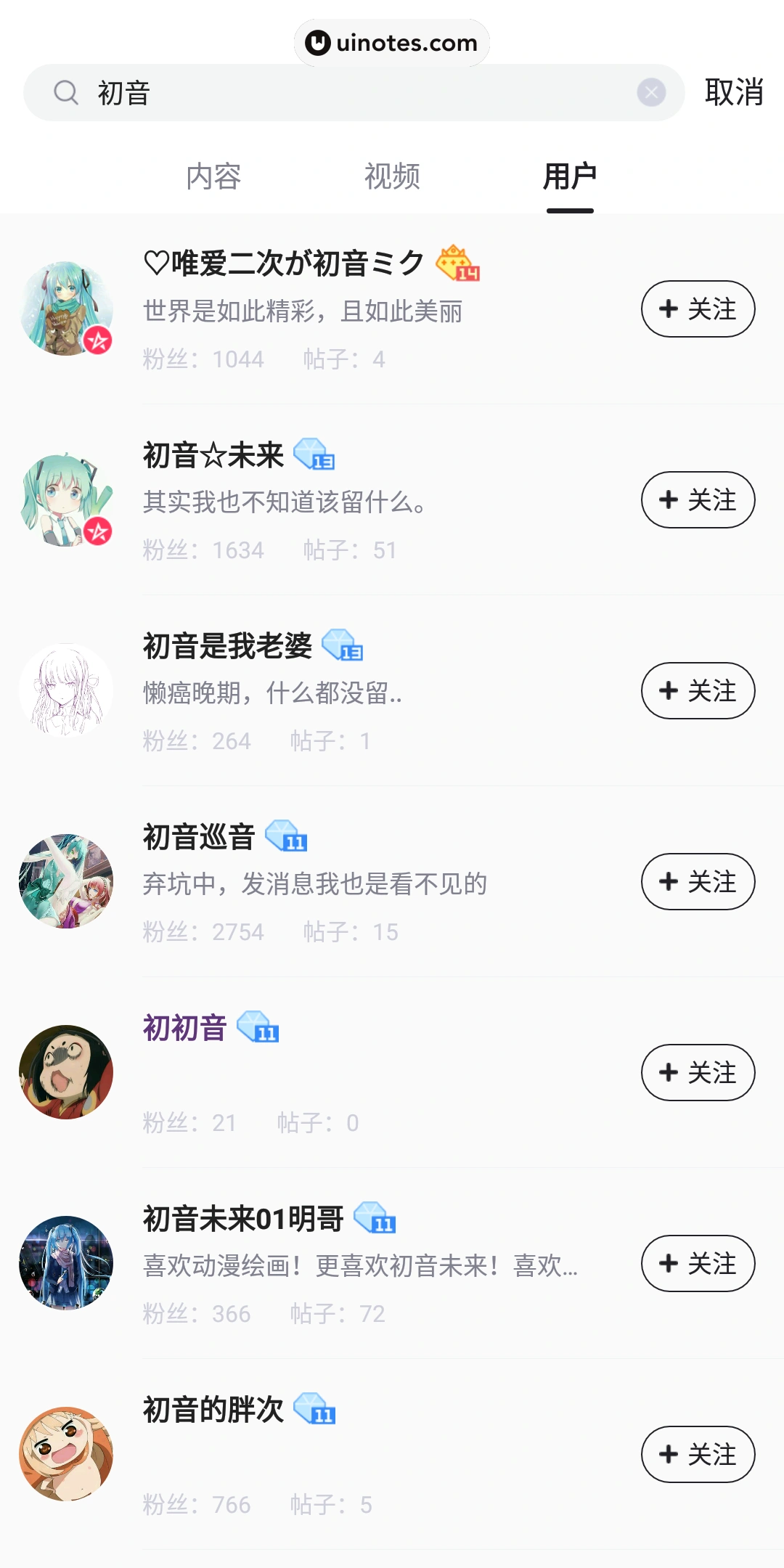The width and height of the screenshot is (784, 1568).
Task: Open the profile of 初音☆未来
Action: (x=213, y=456)
